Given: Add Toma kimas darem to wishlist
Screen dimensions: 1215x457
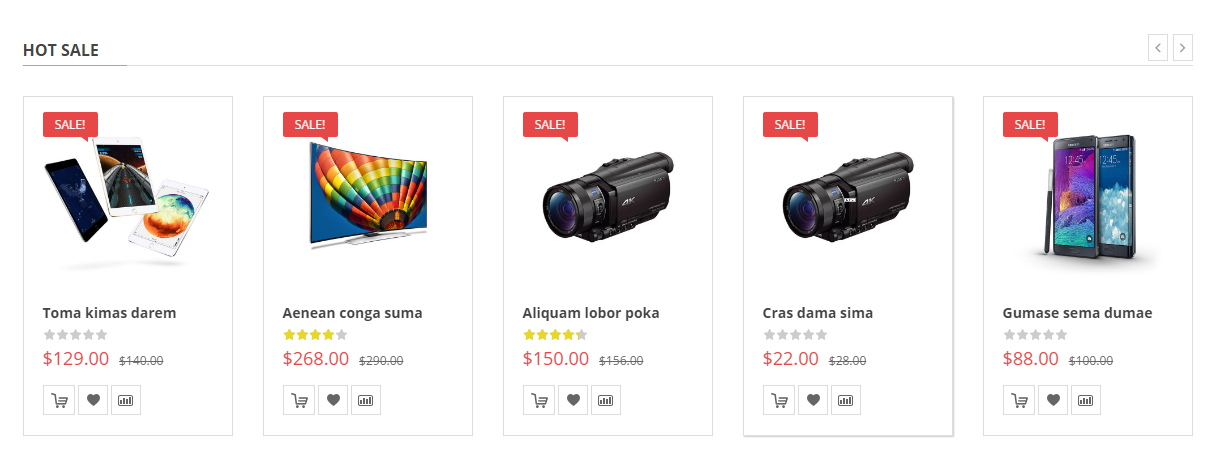Looking at the screenshot, I should [93, 400].
